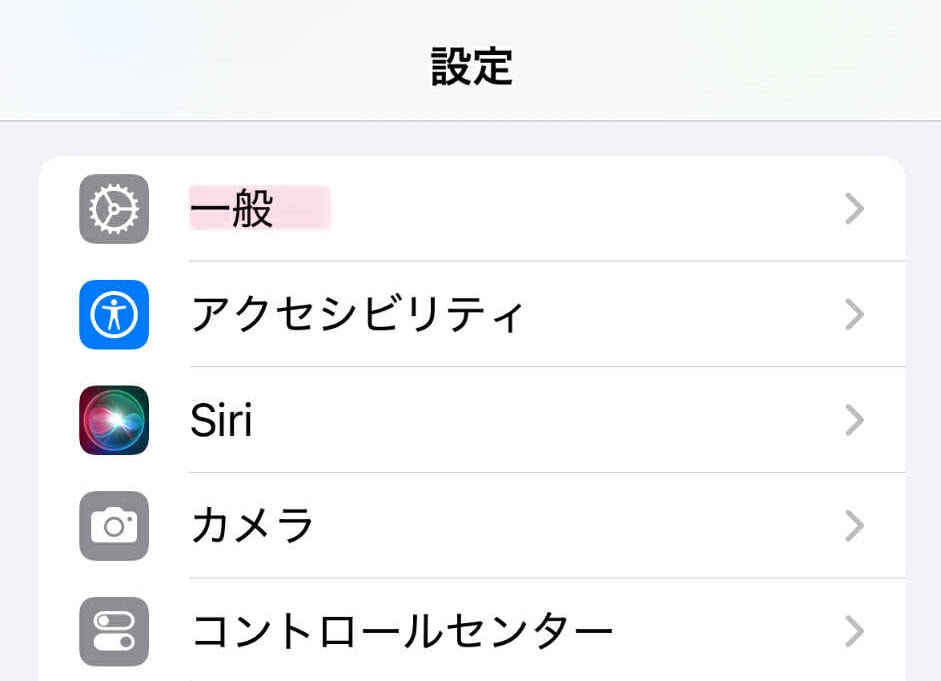Open Siri settings
The height and width of the screenshot is (681, 941).
click(470, 420)
